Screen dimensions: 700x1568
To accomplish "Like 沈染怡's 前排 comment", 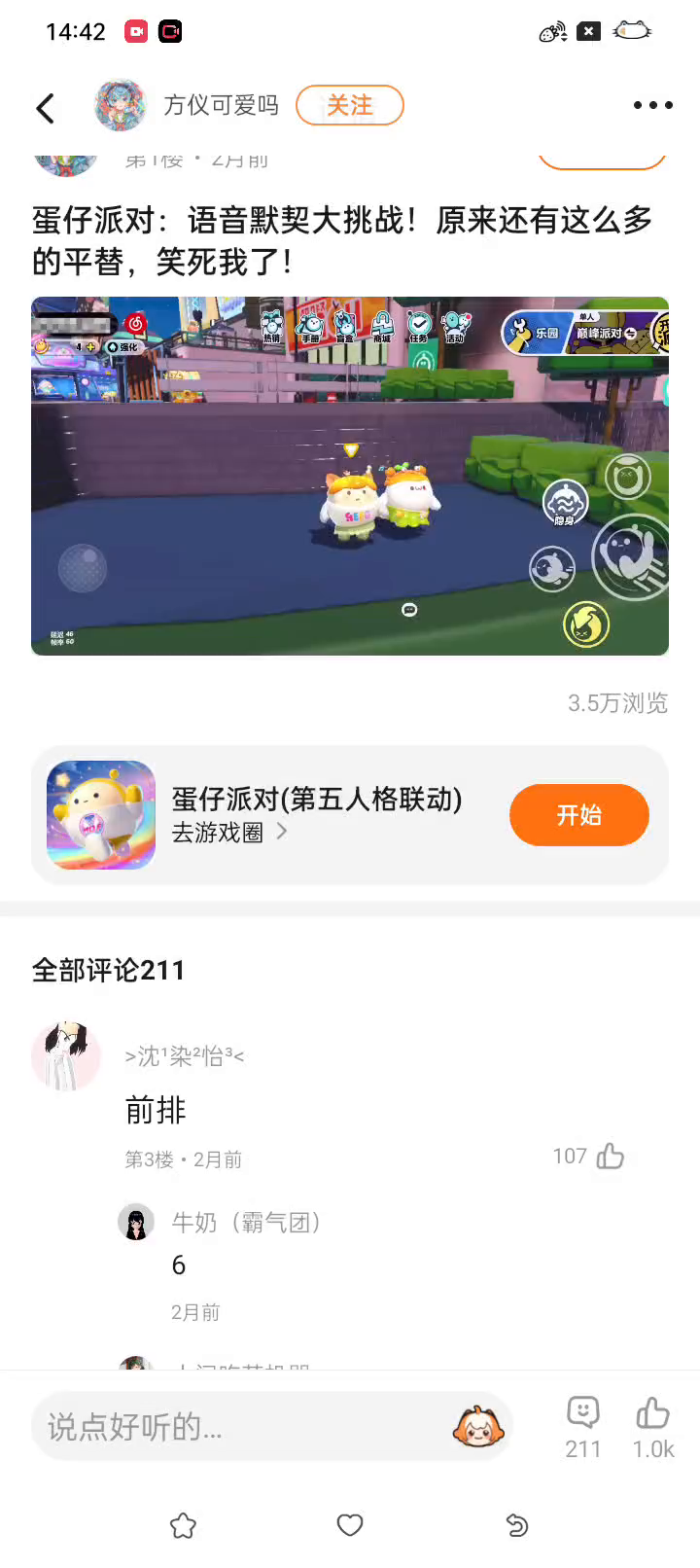I will pos(611,1156).
